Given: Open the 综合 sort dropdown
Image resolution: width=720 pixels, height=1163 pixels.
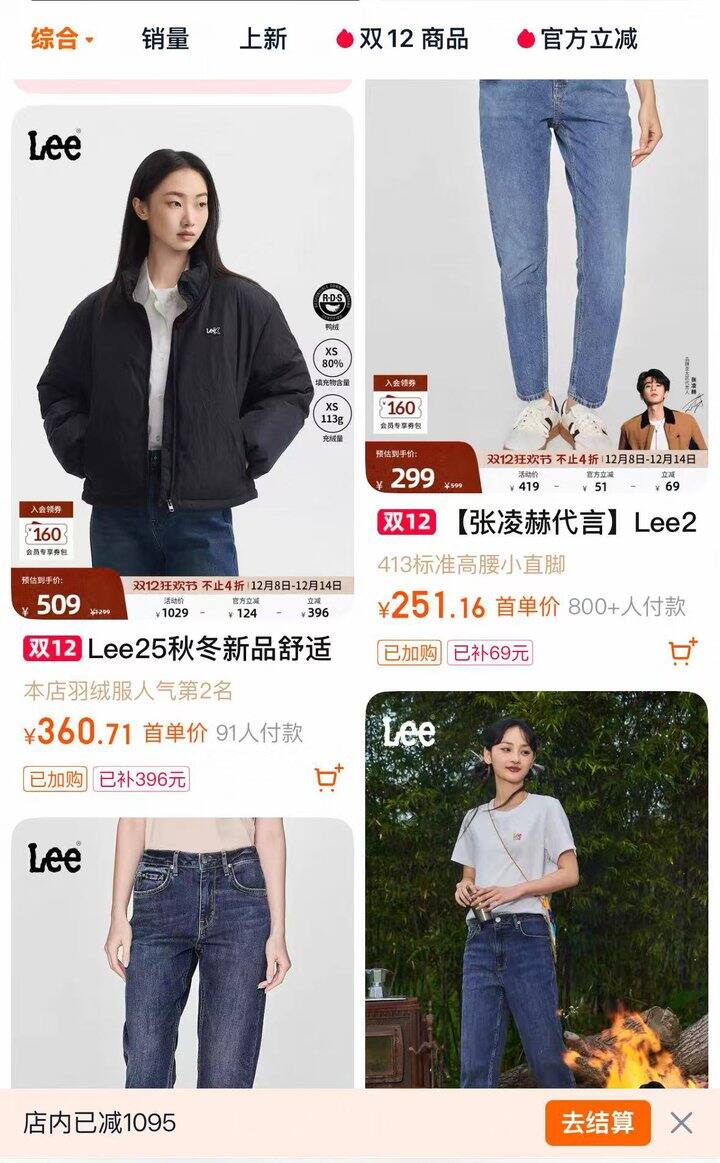Looking at the screenshot, I should tap(62, 40).
